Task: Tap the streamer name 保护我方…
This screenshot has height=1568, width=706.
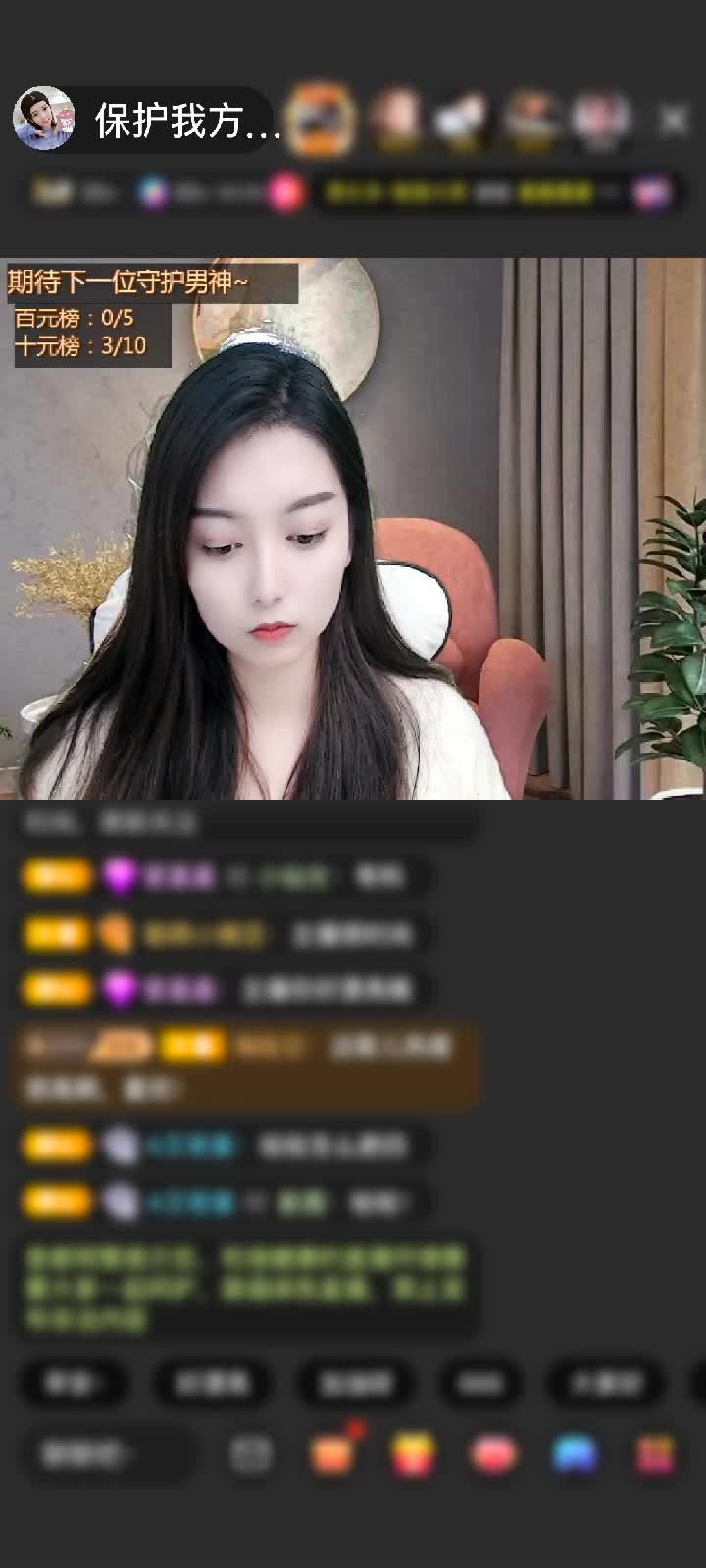Action: [186, 122]
